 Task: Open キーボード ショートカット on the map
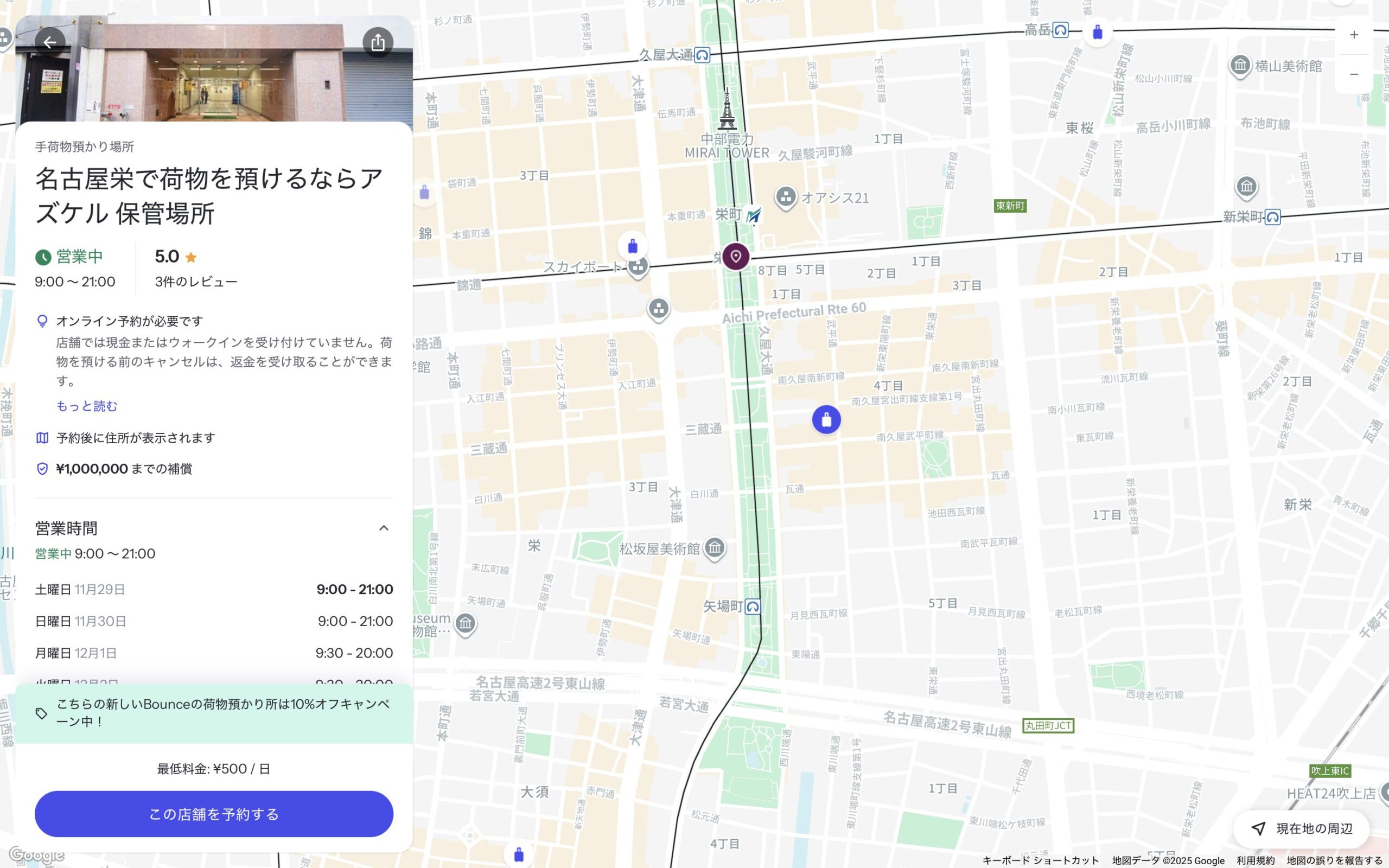[x=1040, y=860]
